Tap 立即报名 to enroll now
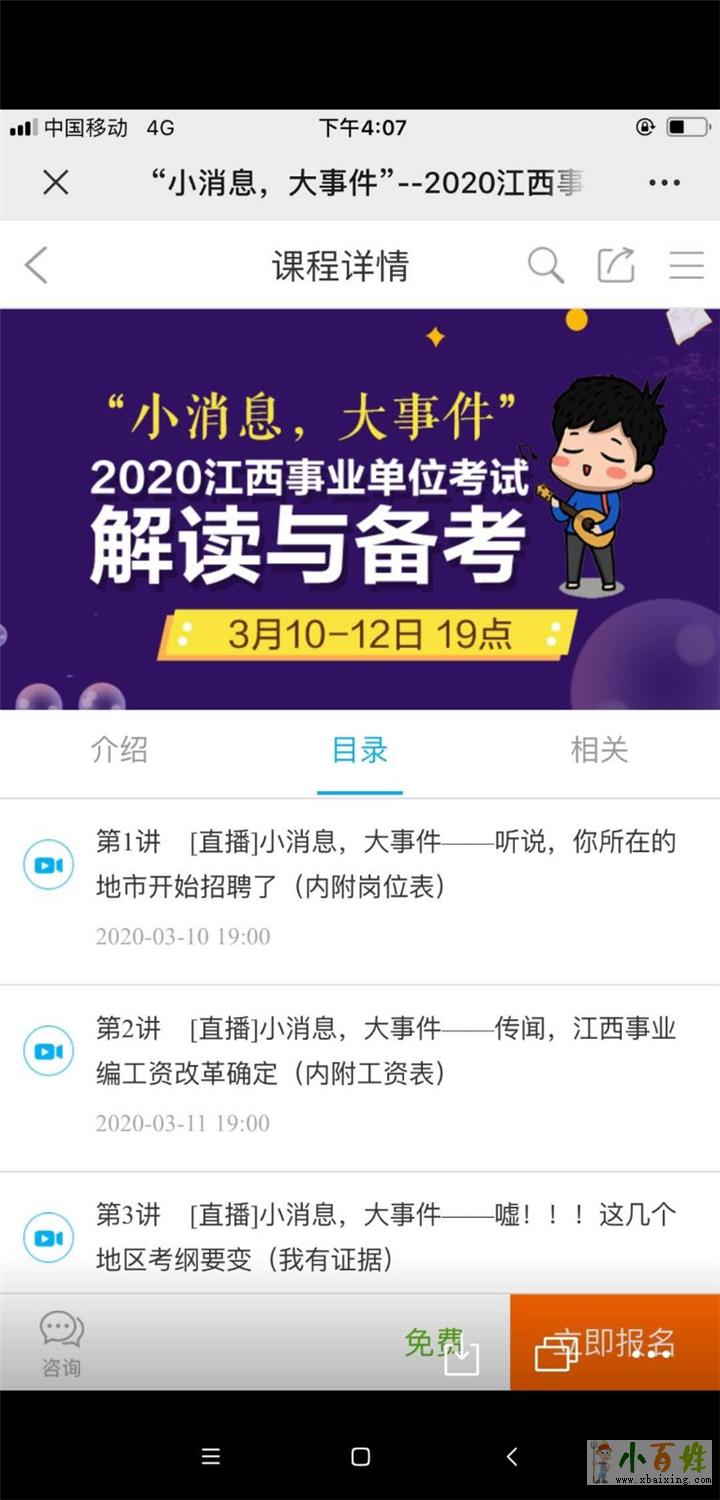This screenshot has width=720, height=1500. pyautogui.click(x=614, y=1342)
